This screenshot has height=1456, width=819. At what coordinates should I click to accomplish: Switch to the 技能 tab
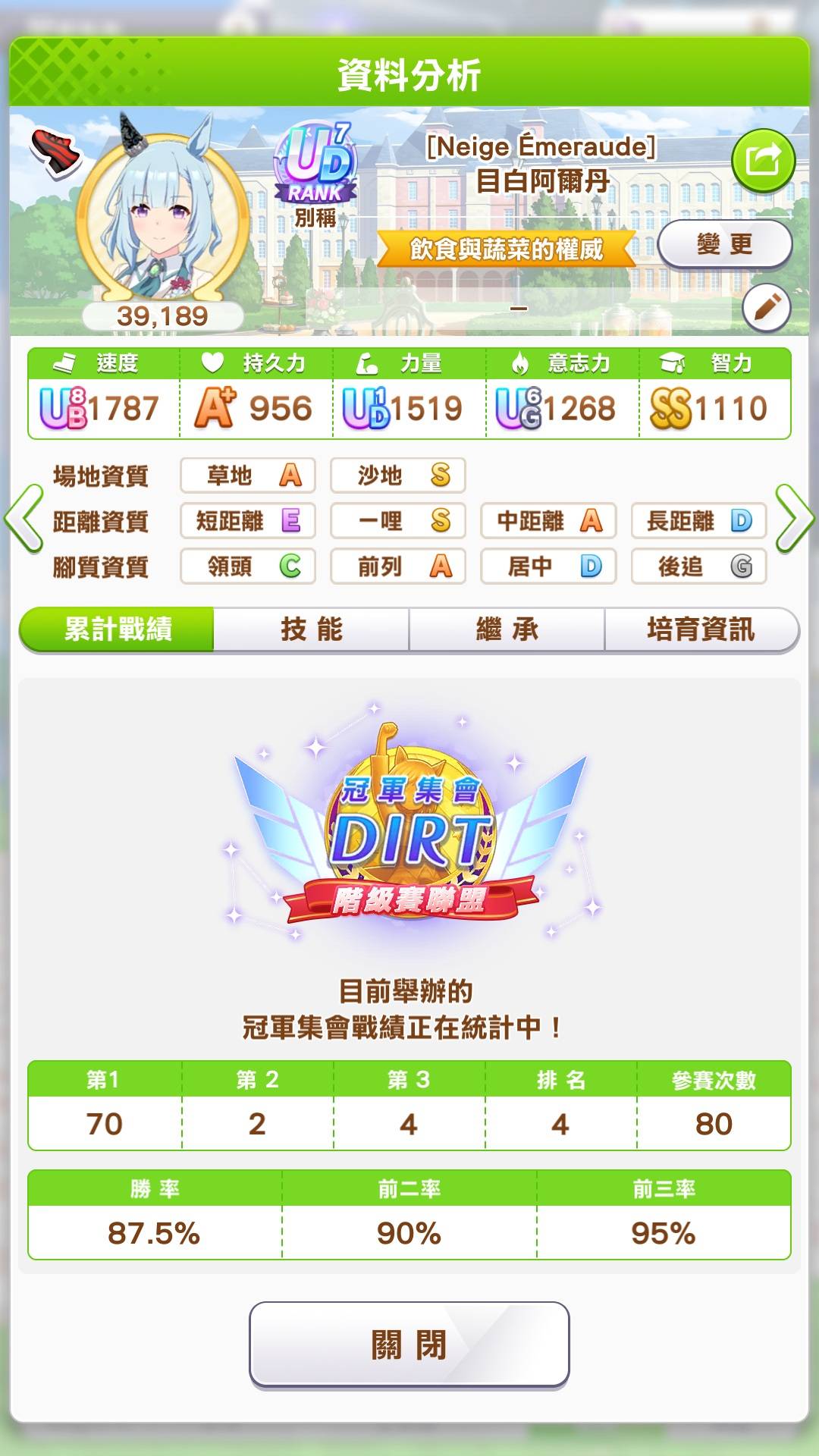[x=312, y=629]
